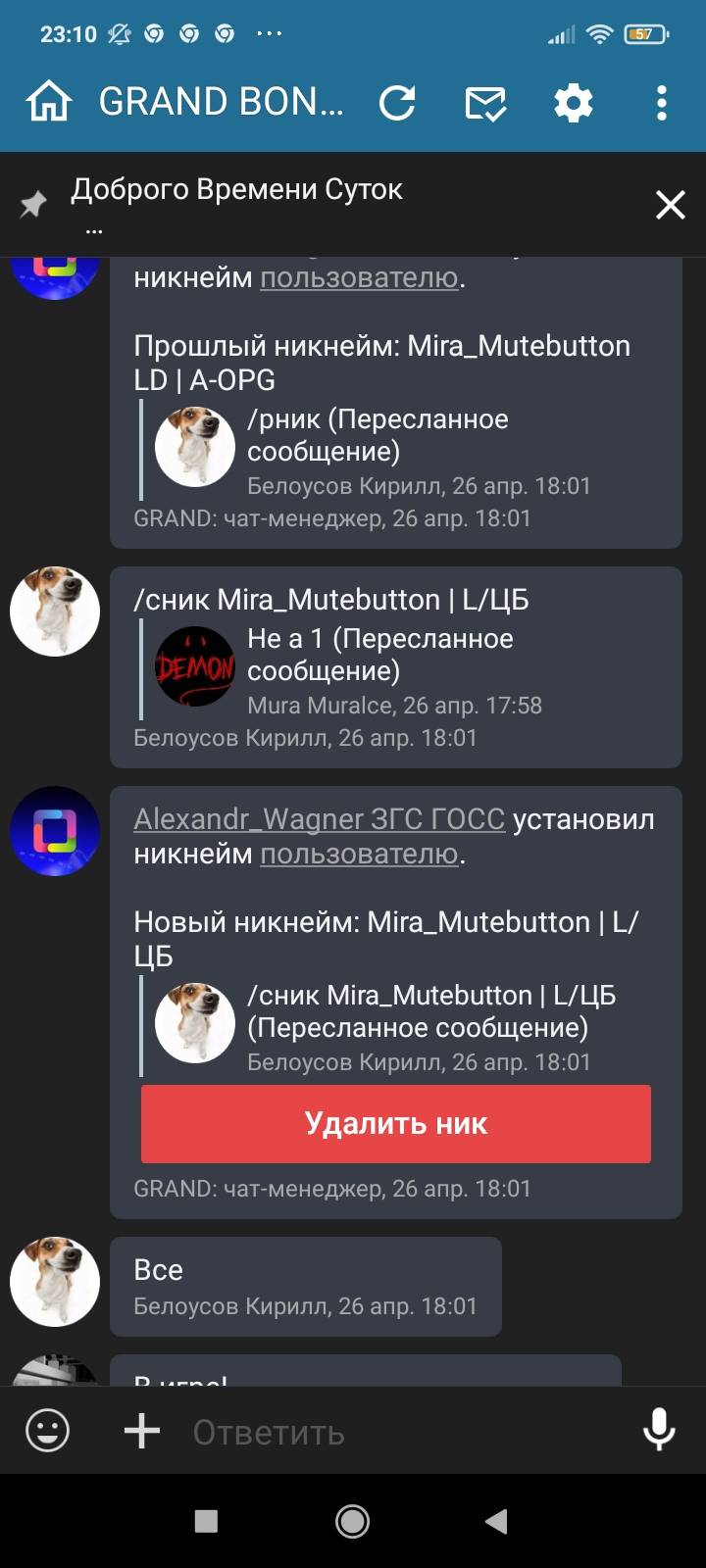Viewport: 706px width, 1568px height.
Task: Open the three-dot overflow menu
Action: point(662,102)
